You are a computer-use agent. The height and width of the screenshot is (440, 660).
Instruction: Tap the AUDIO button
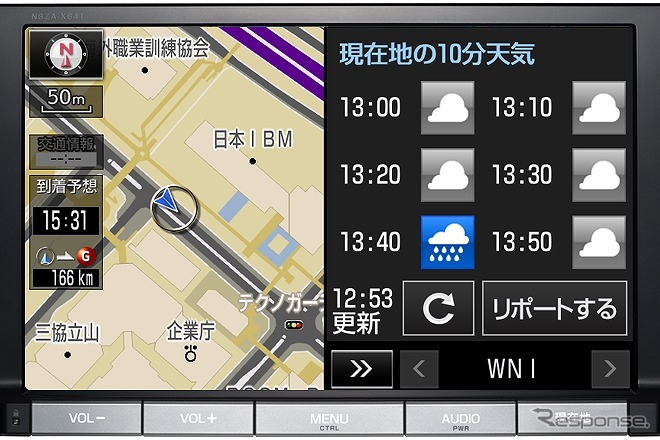[461, 419]
